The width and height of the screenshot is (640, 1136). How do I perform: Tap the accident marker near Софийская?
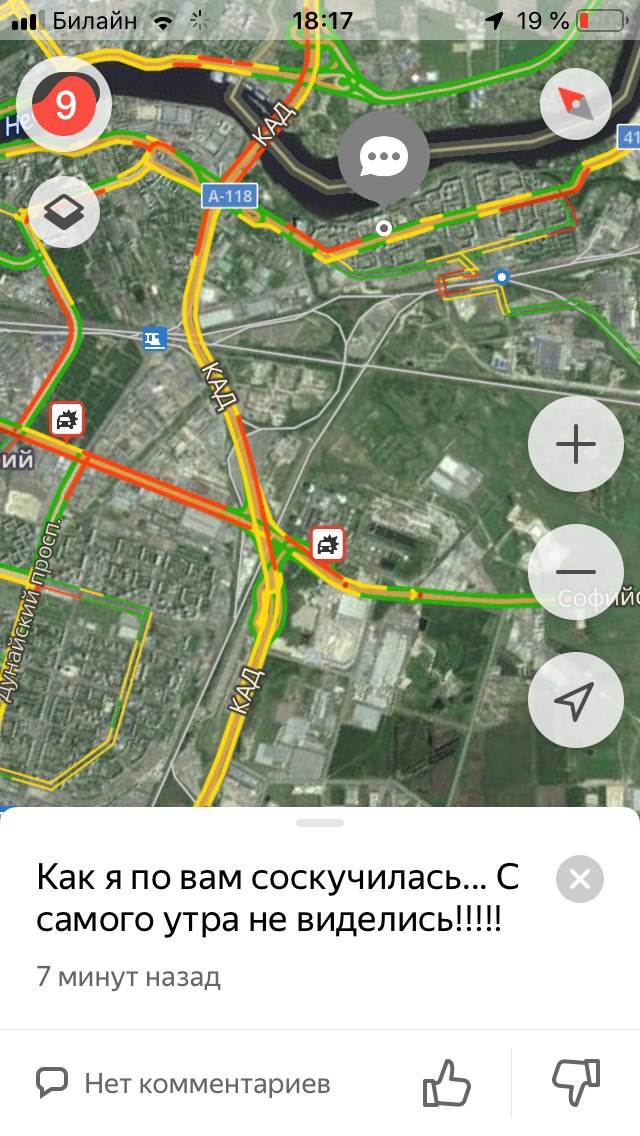pos(327,544)
